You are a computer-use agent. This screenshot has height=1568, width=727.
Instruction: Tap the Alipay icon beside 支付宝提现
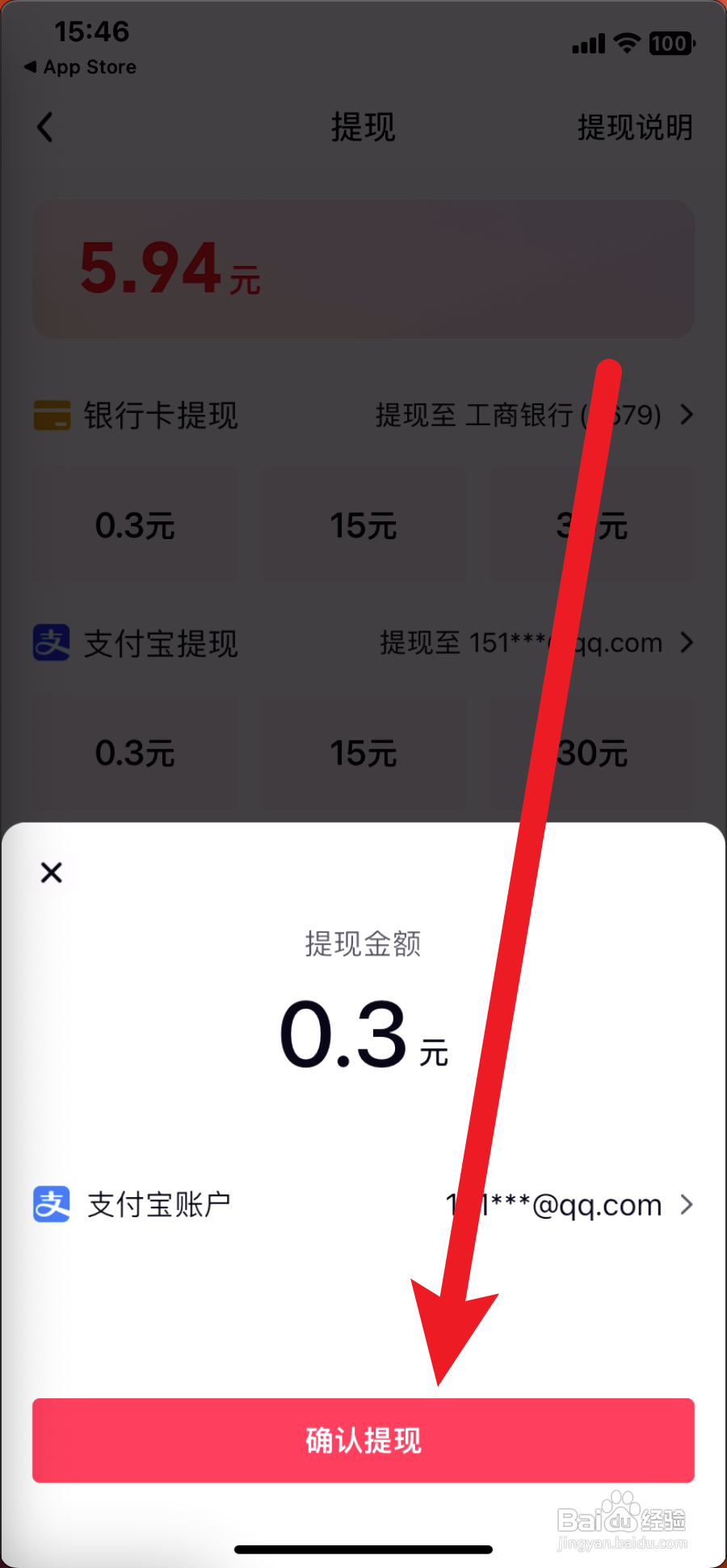50,643
